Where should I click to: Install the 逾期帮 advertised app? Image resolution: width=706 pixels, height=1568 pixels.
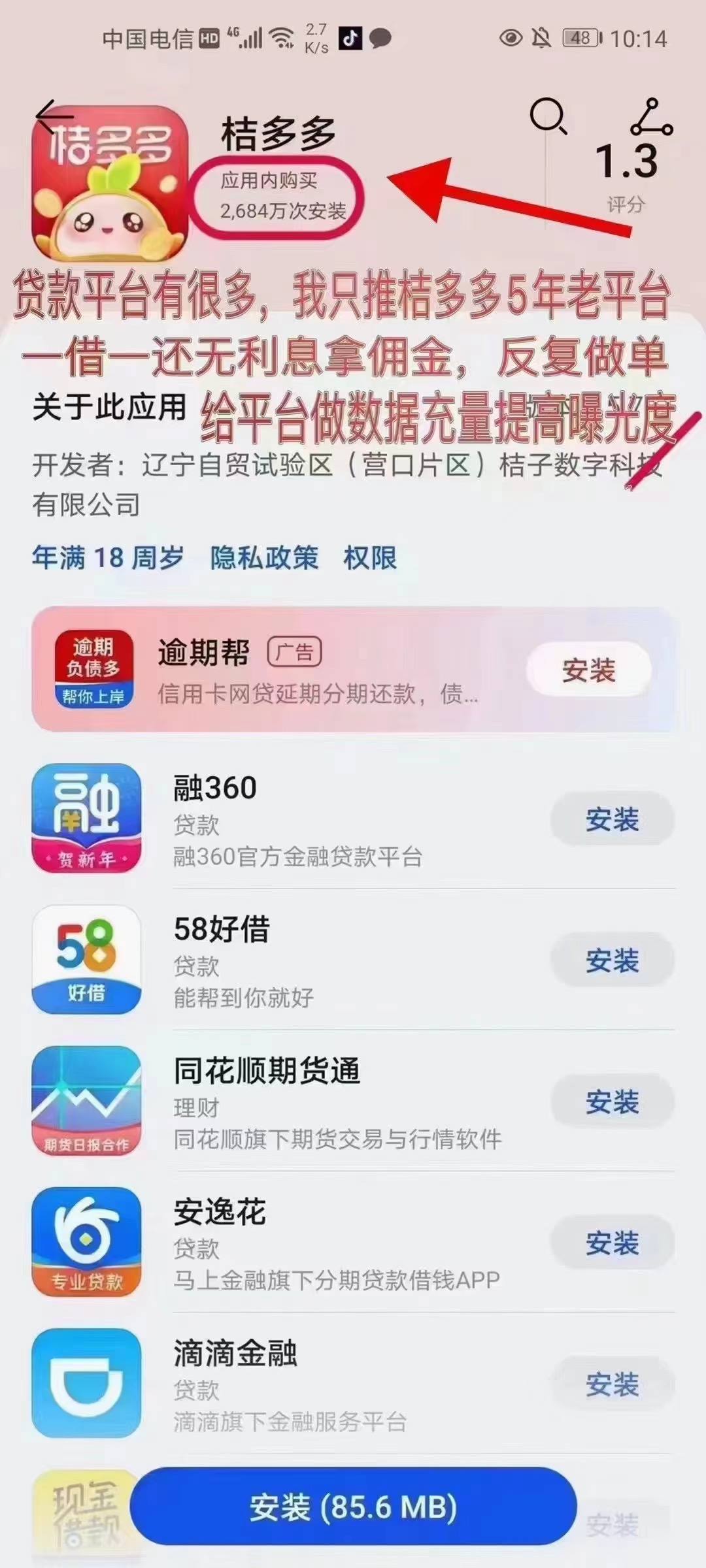(589, 670)
